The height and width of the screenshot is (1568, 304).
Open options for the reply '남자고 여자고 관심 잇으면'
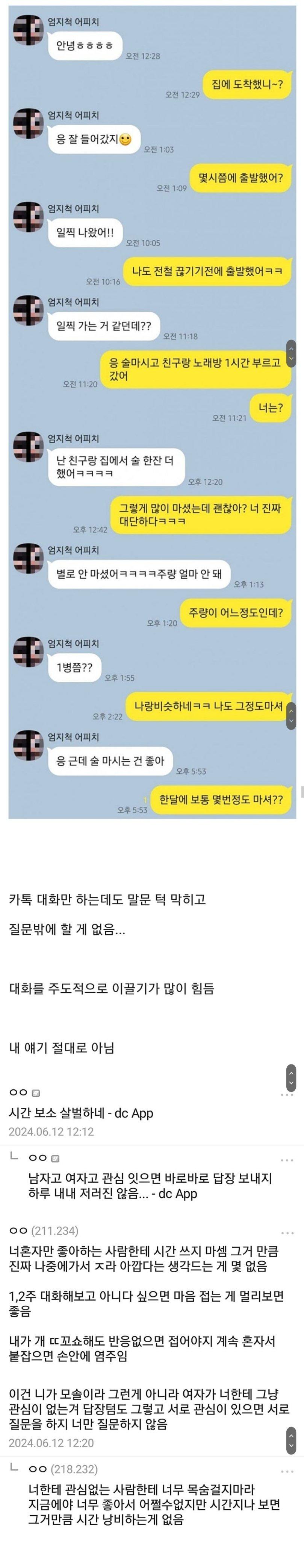pos(286,1160)
